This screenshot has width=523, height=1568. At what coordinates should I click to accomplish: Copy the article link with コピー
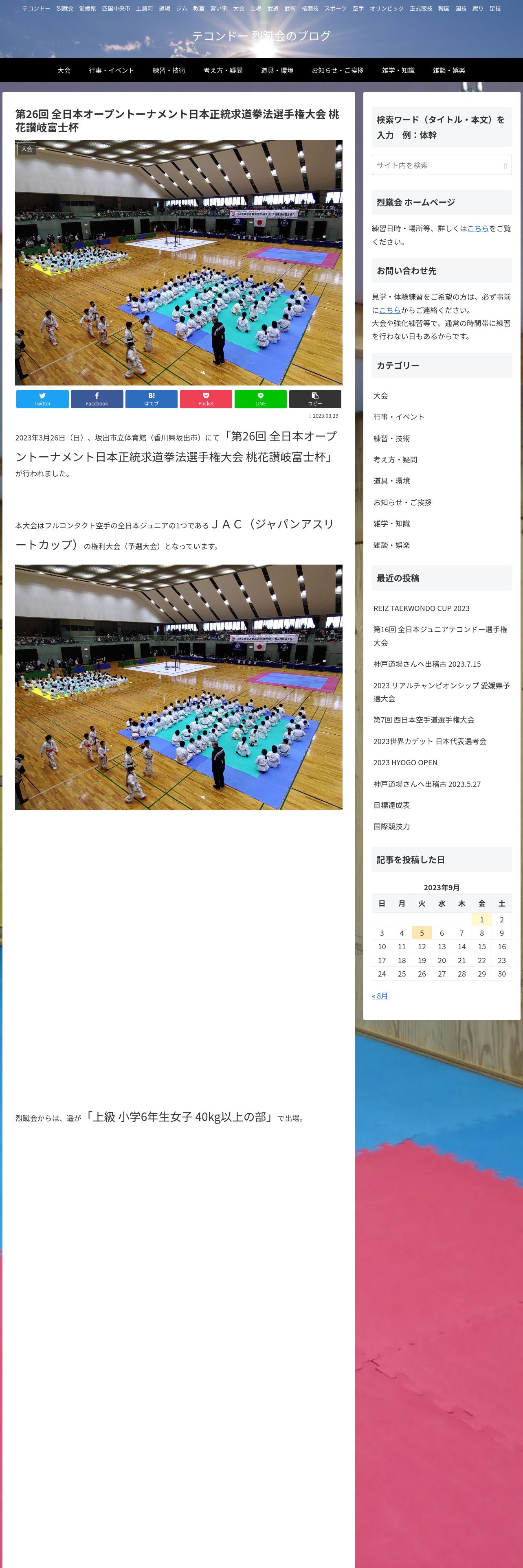(315, 399)
